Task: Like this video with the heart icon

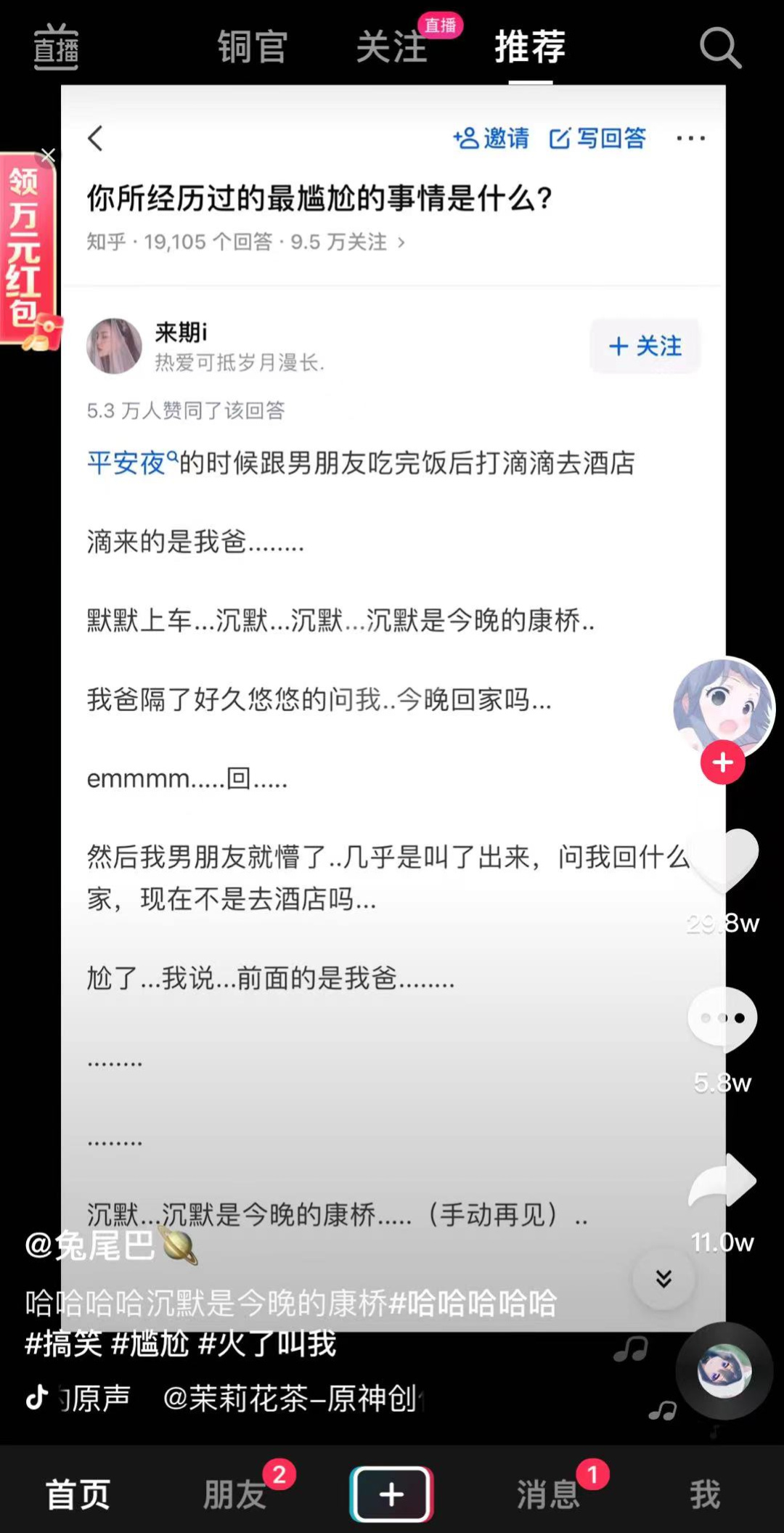Action: coord(723,861)
